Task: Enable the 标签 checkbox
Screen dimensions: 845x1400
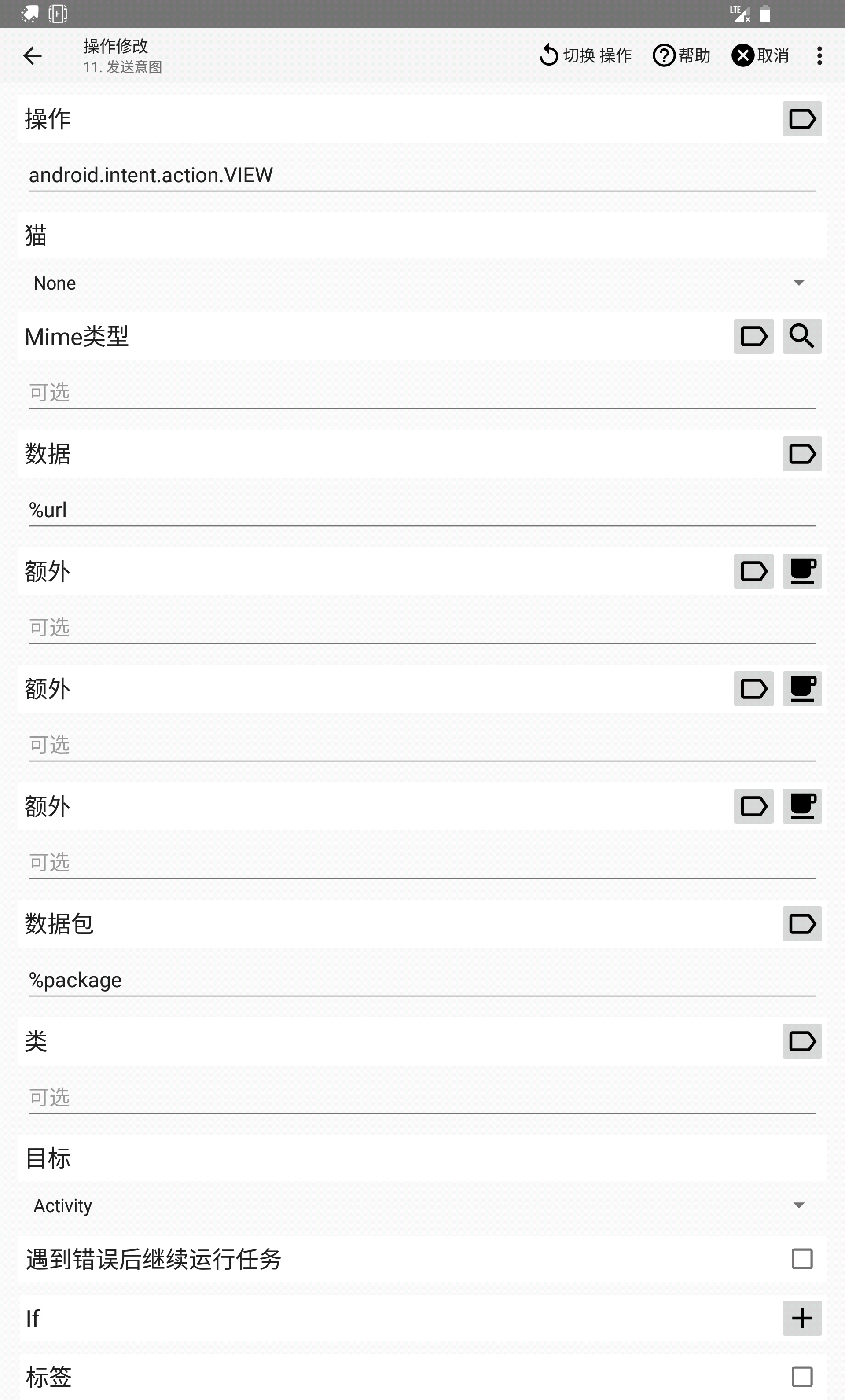Action: [x=802, y=1377]
